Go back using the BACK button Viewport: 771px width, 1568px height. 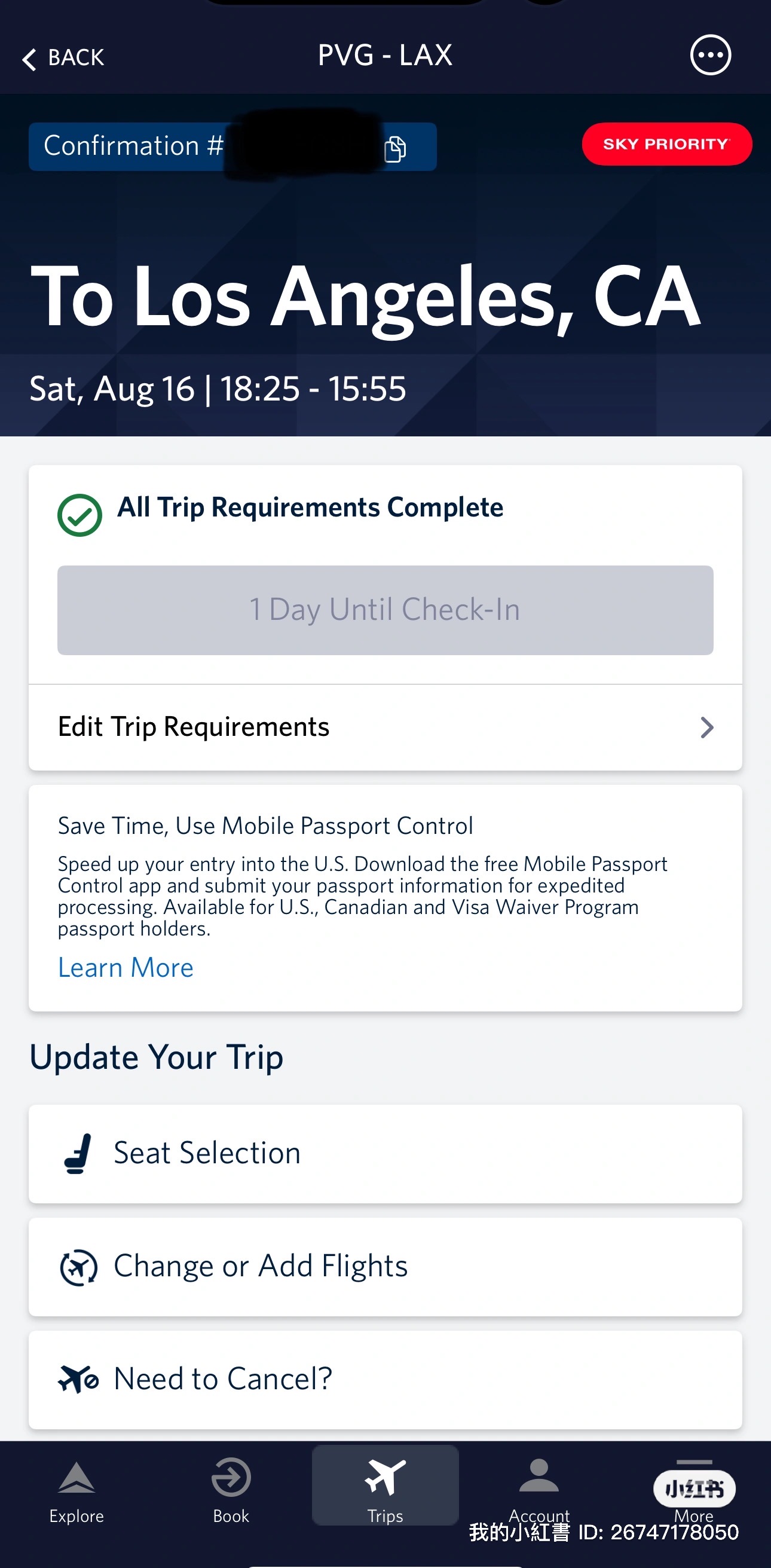pyautogui.click(x=63, y=58)
